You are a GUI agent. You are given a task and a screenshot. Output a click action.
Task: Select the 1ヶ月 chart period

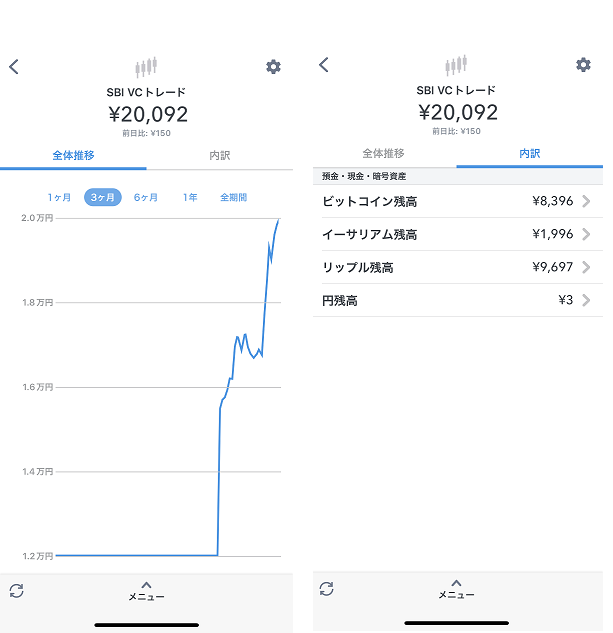click(x=59, y=197)
